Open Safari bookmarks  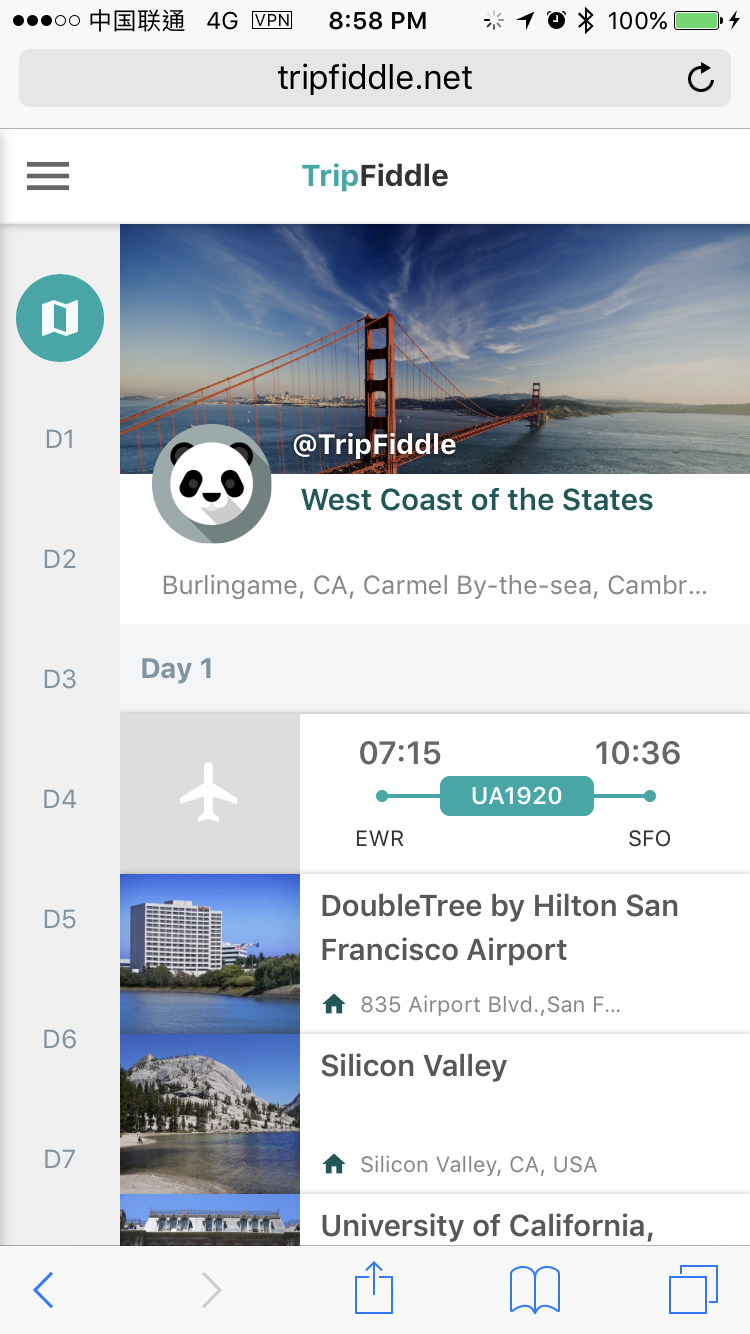[533, 1289]
